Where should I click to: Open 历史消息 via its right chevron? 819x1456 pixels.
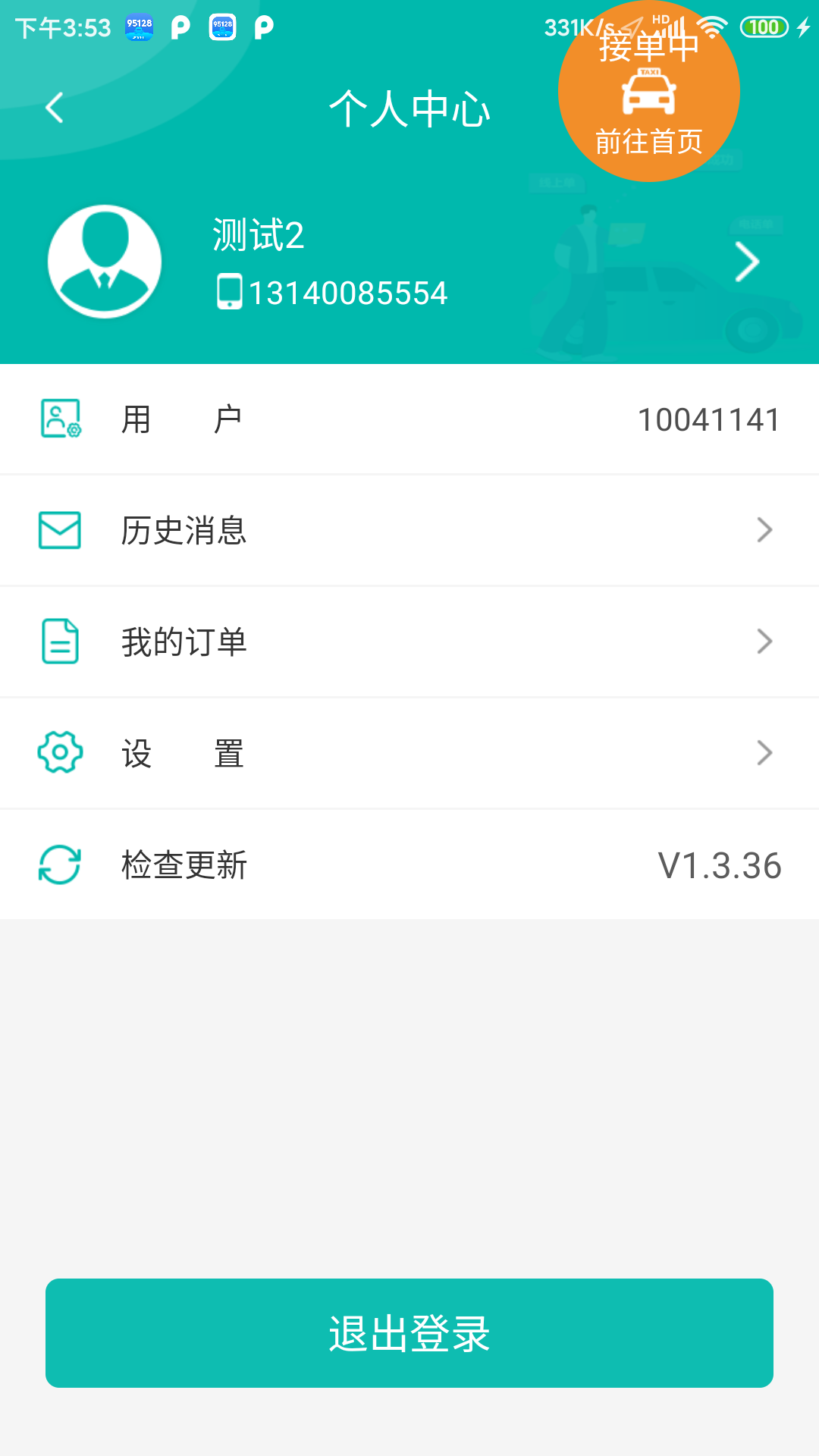coord(765,529)
